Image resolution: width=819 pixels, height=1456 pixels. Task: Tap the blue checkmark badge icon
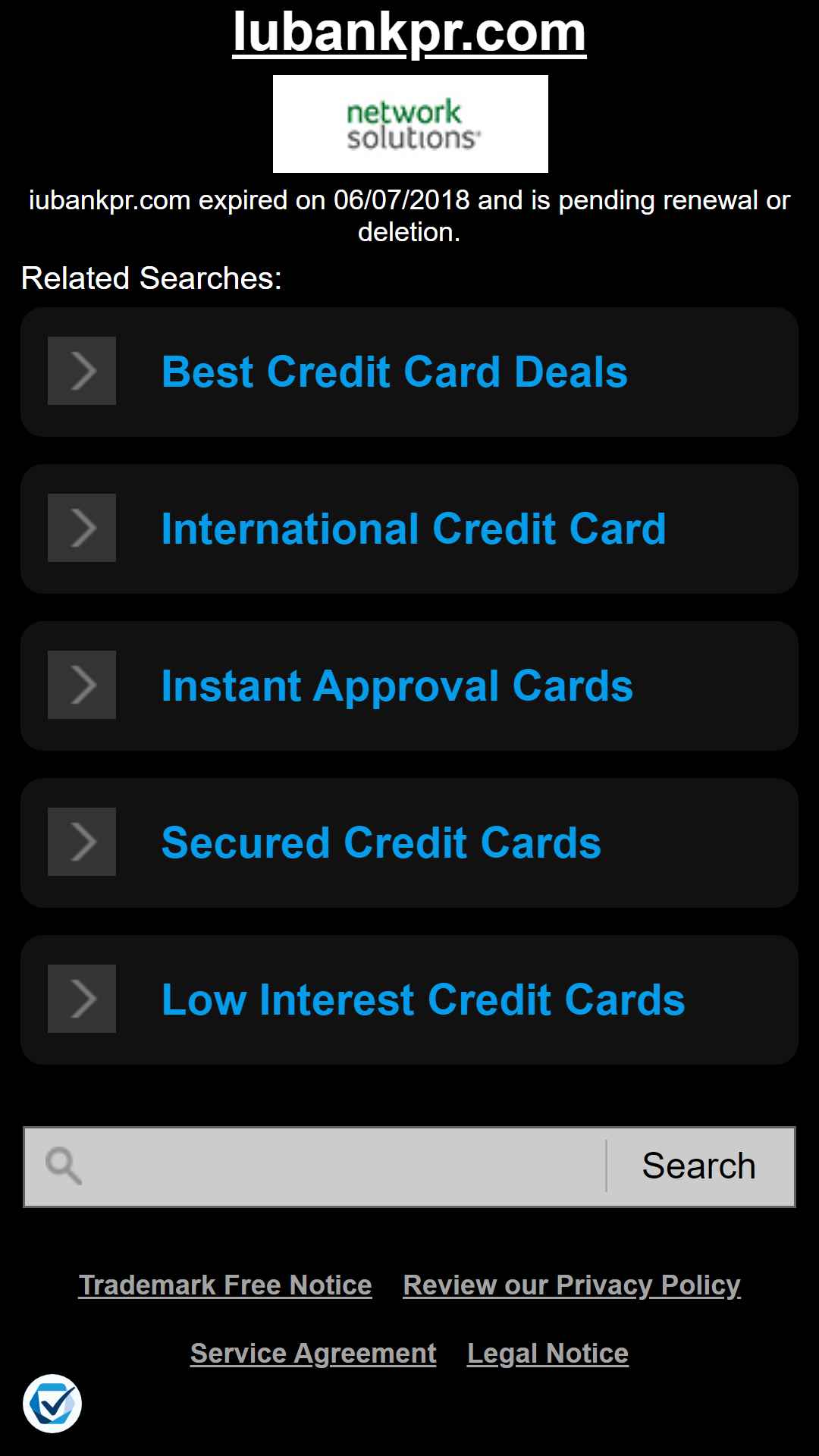click(x=52, y=1403)
